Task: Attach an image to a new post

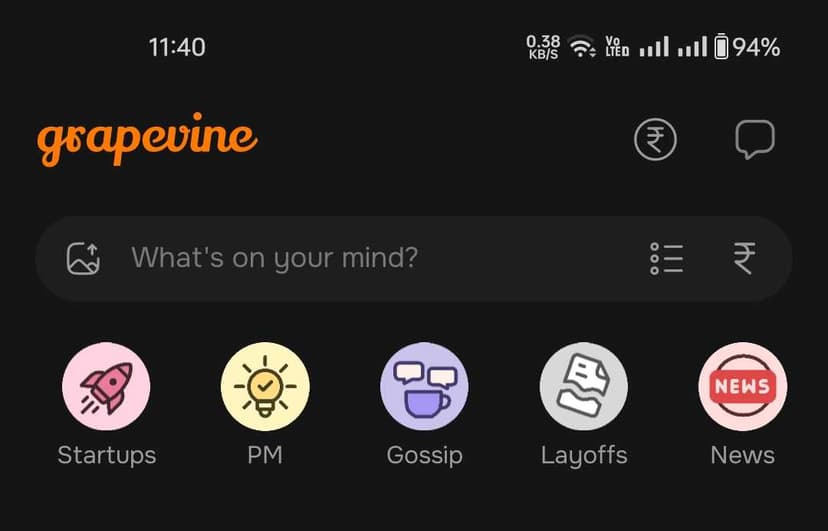Action: [x=83, y=258]
